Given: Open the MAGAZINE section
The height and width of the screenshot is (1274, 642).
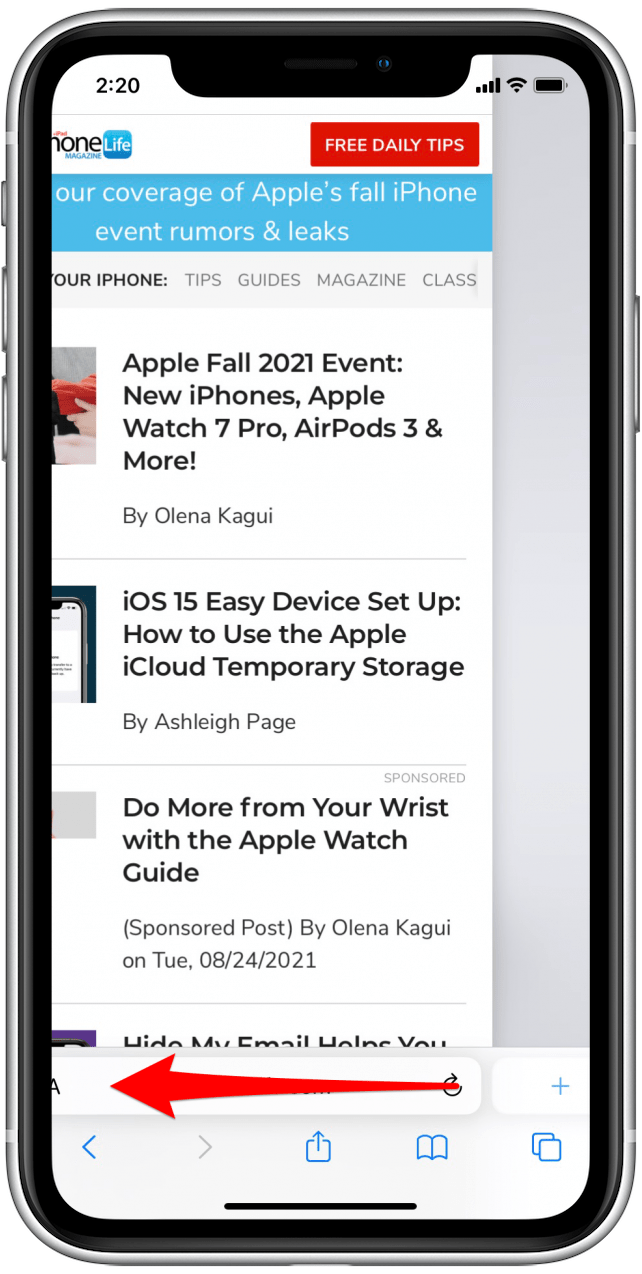Looking at the screenshot, I should pyautogui.click(x=361, y=280).
